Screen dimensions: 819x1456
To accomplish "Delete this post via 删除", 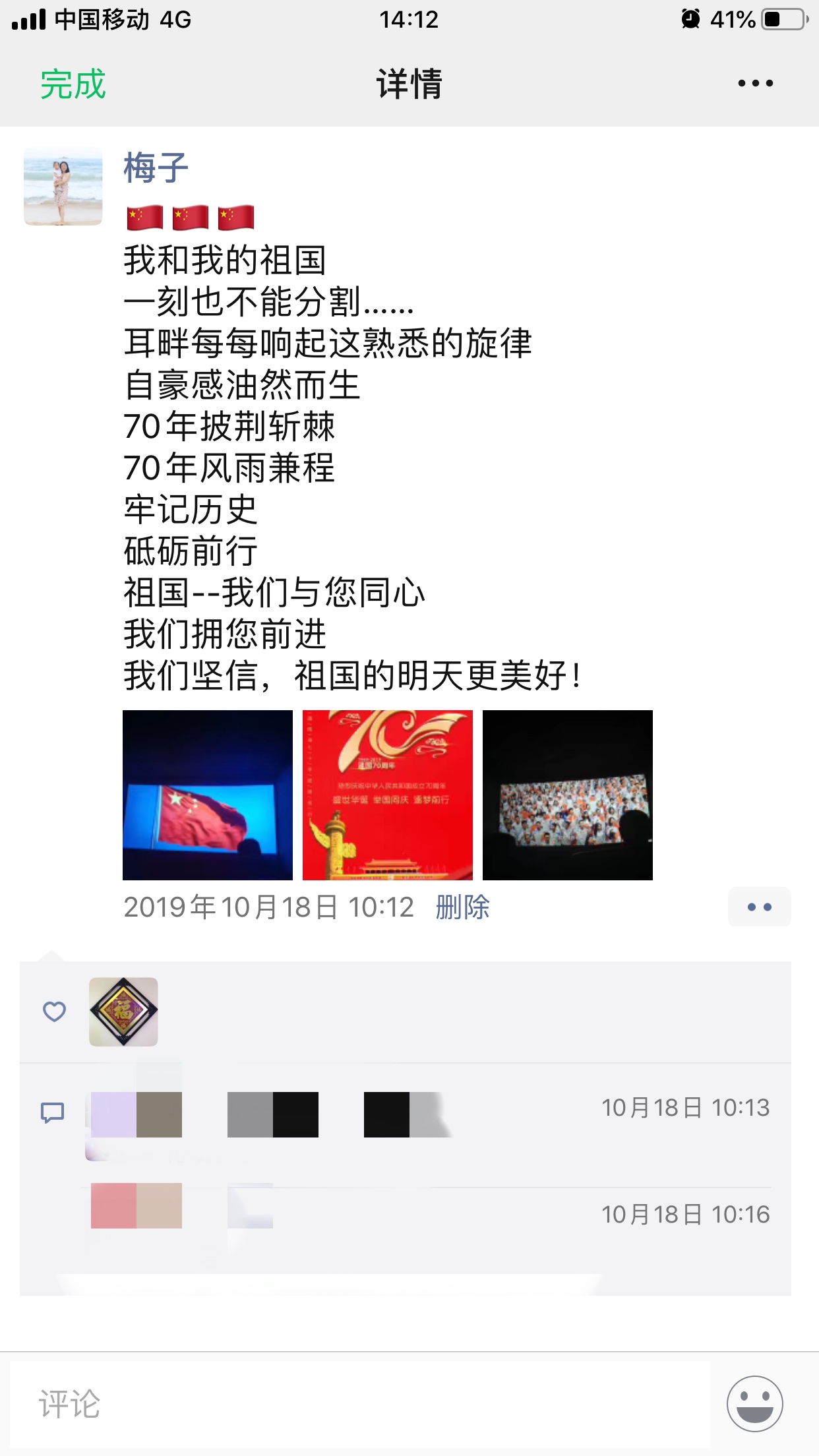I will (462, 907).
